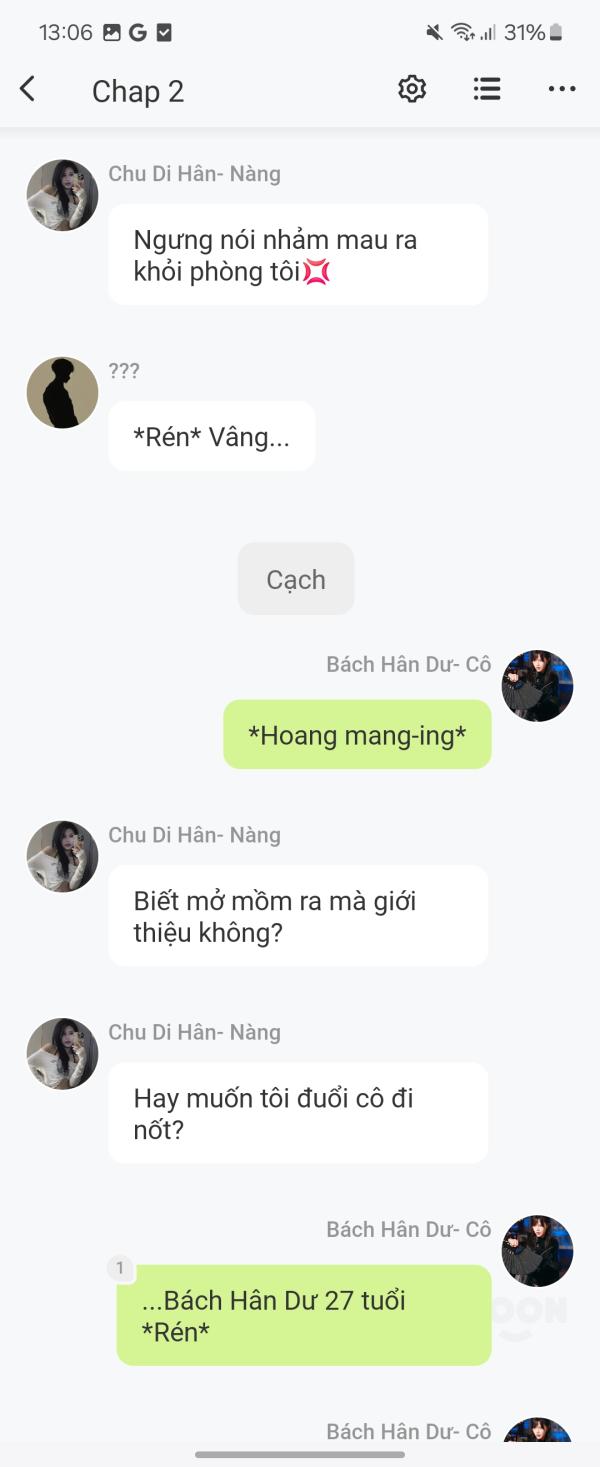Open the three-dot overflow menu

pyautogui.click(x=562, y=89)
